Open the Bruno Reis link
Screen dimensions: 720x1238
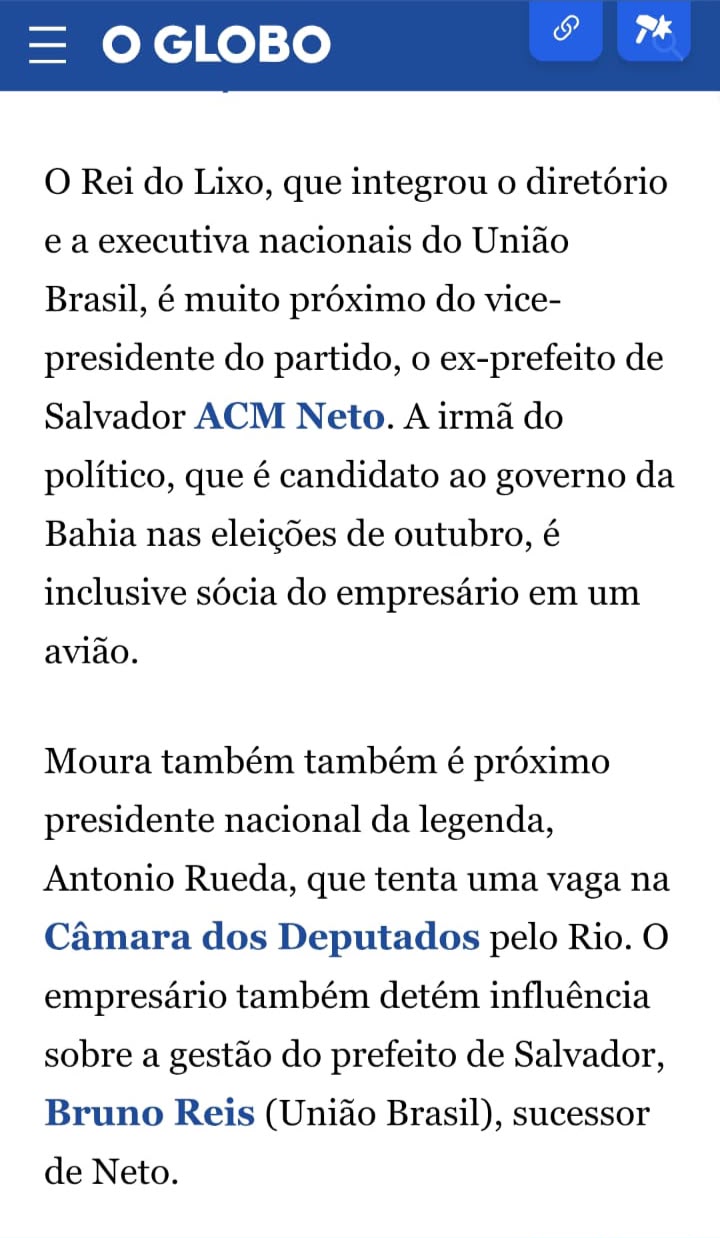click(150, 1113)
